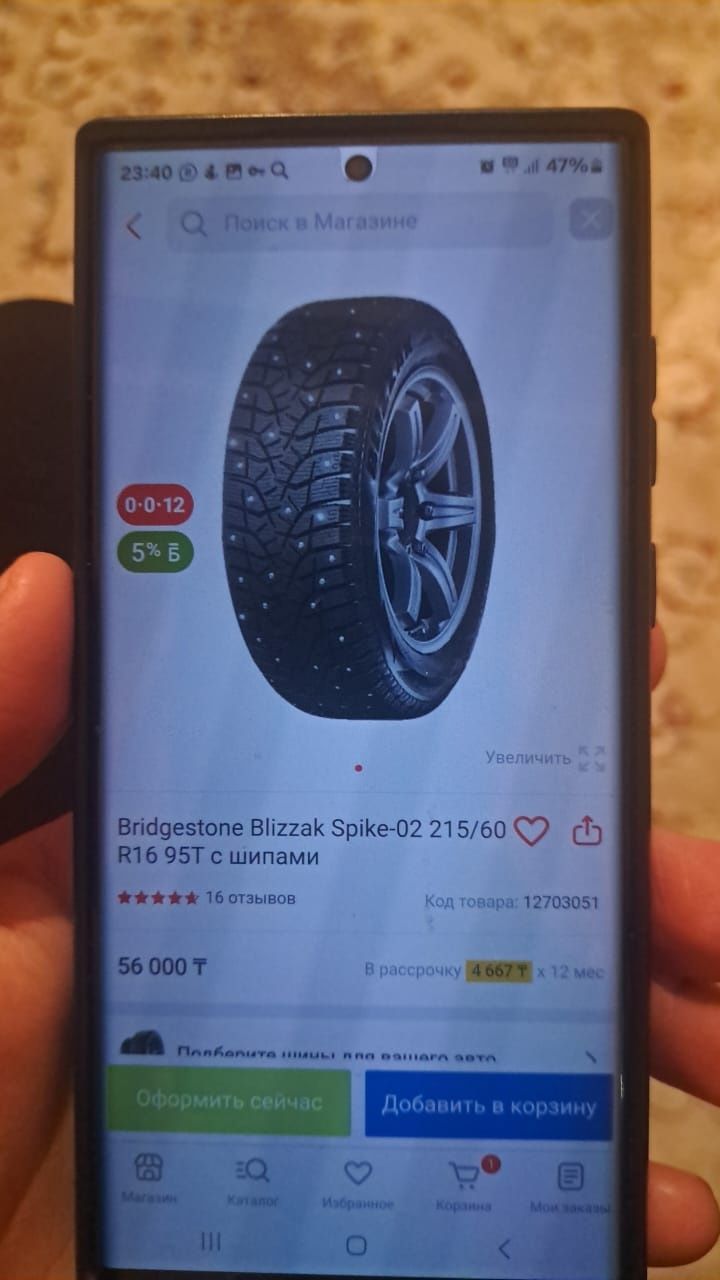Go to the Мои заказы tab
The height and width of the screenshot is (1280, 720).
tap(570, 1189)
